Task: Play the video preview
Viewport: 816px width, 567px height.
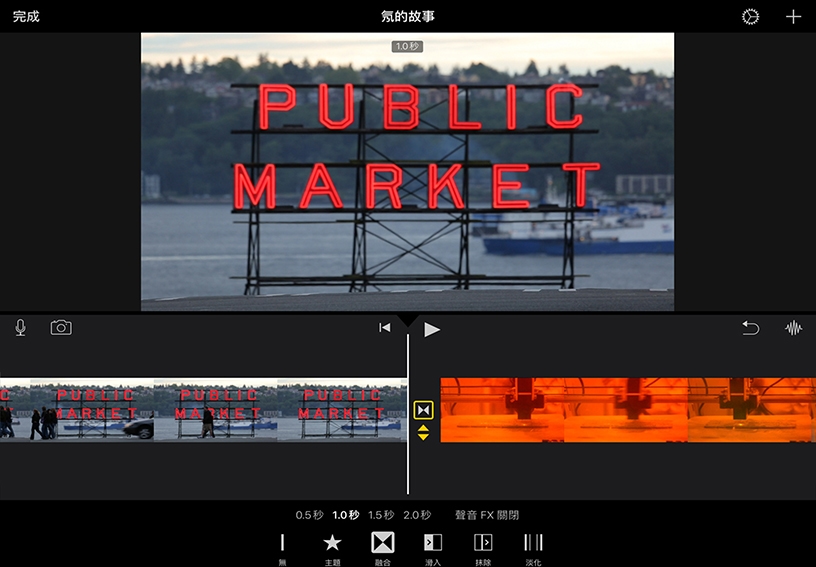Action: (x=432, y=329)
